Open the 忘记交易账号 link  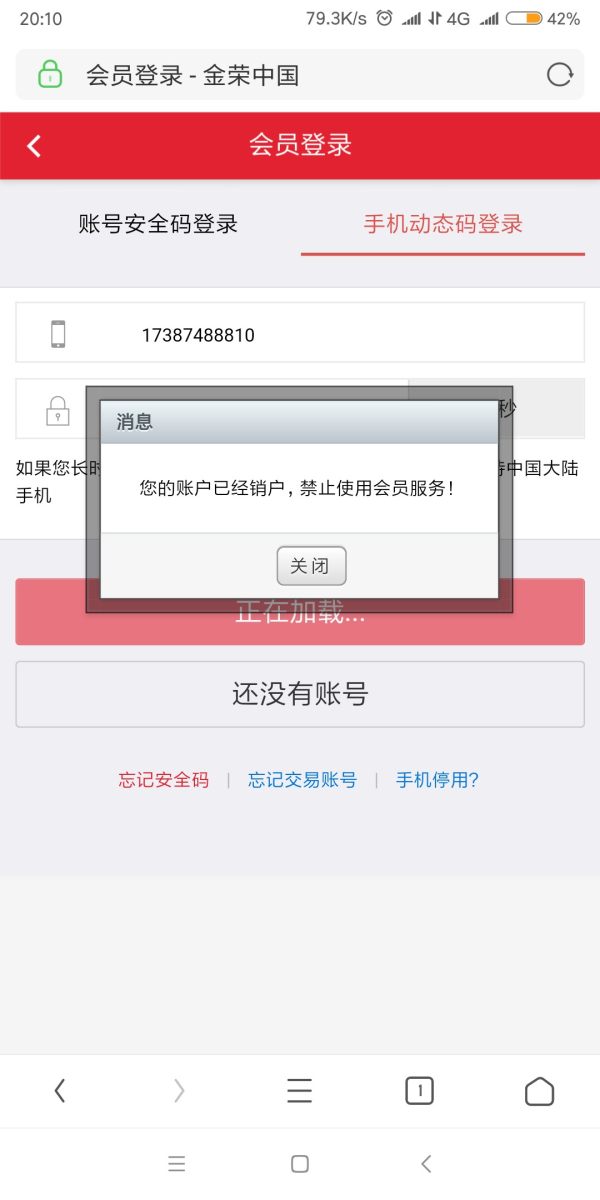[302, 780]
